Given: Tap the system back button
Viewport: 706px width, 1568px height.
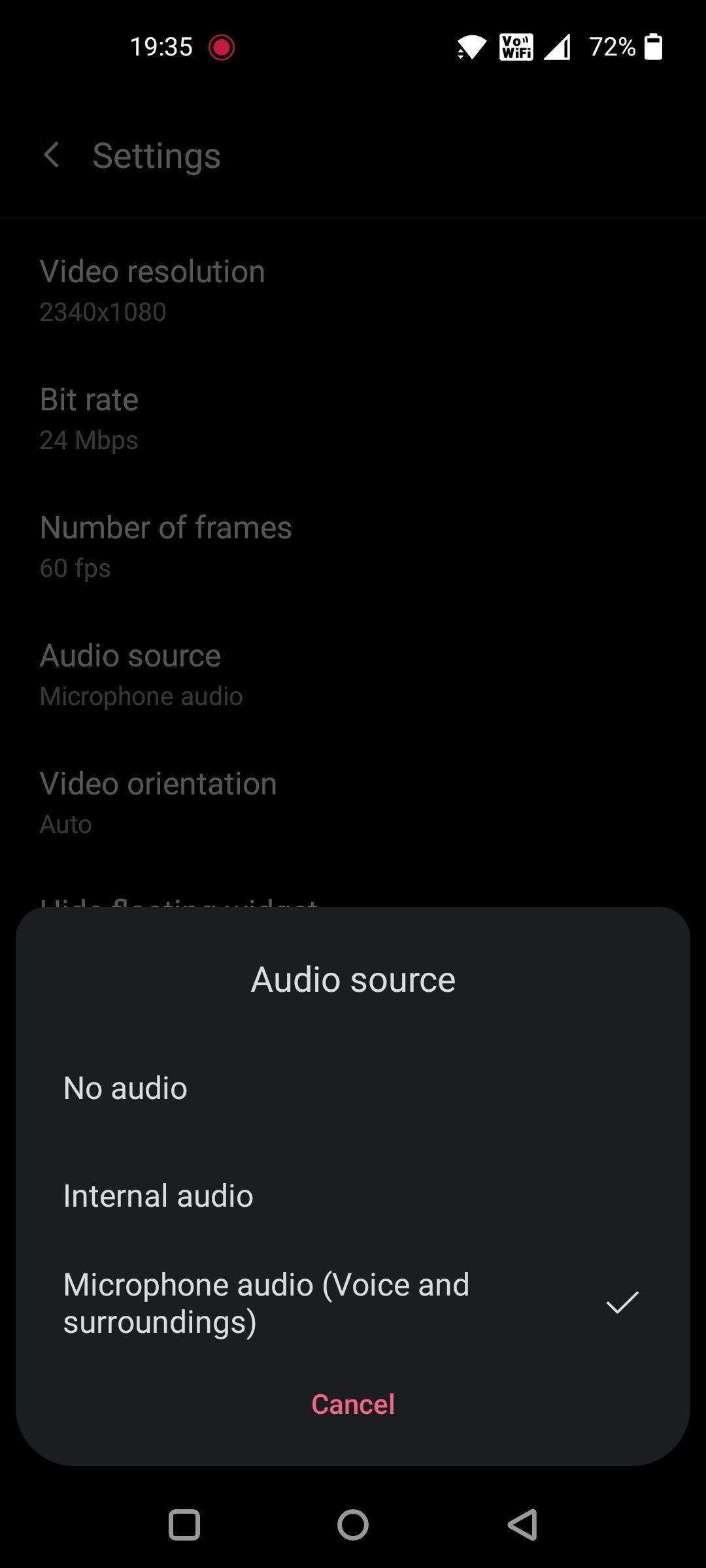Looking at the screenshot, I should click(522, 1525).
